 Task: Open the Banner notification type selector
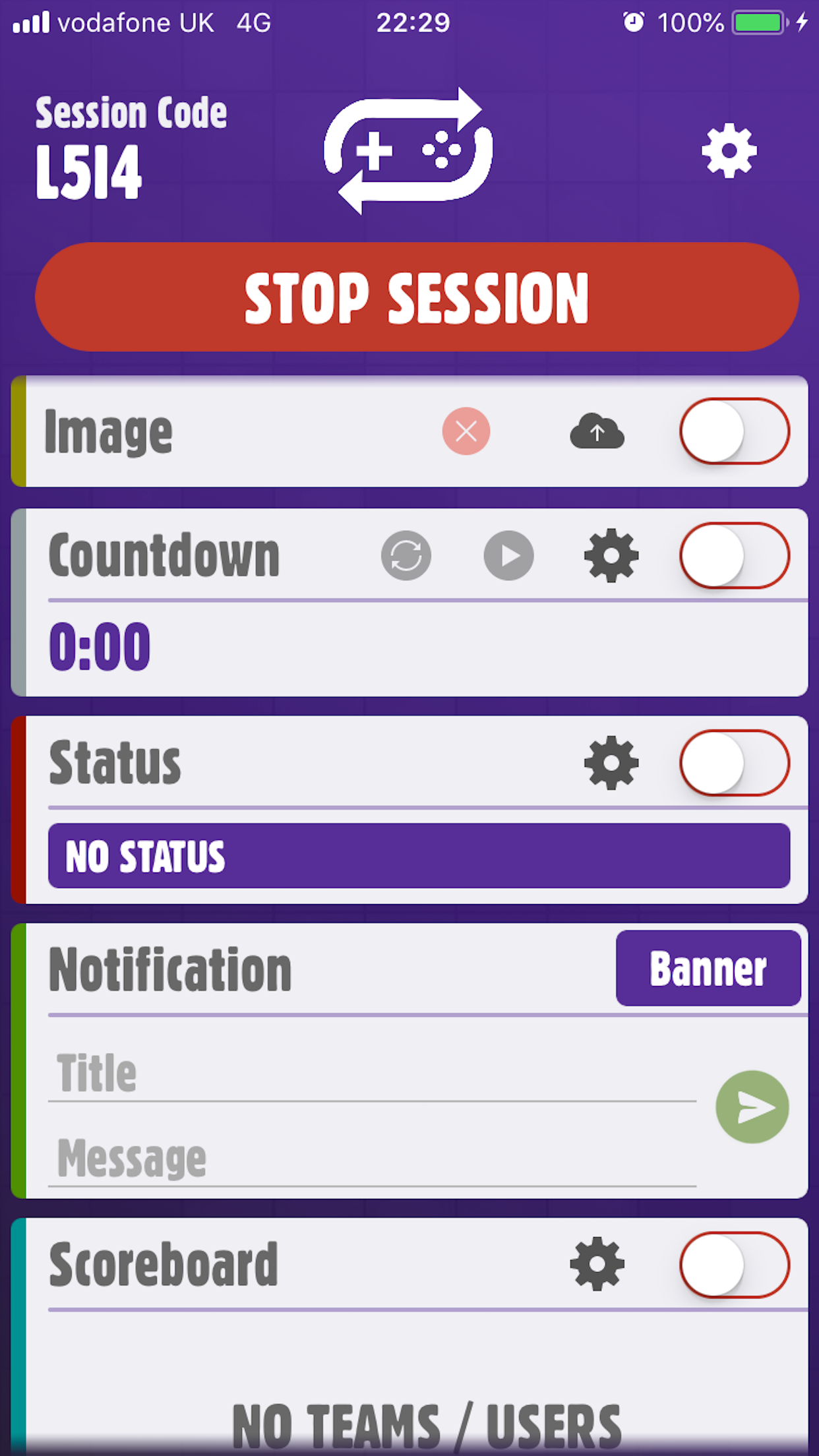click(708, 968)
